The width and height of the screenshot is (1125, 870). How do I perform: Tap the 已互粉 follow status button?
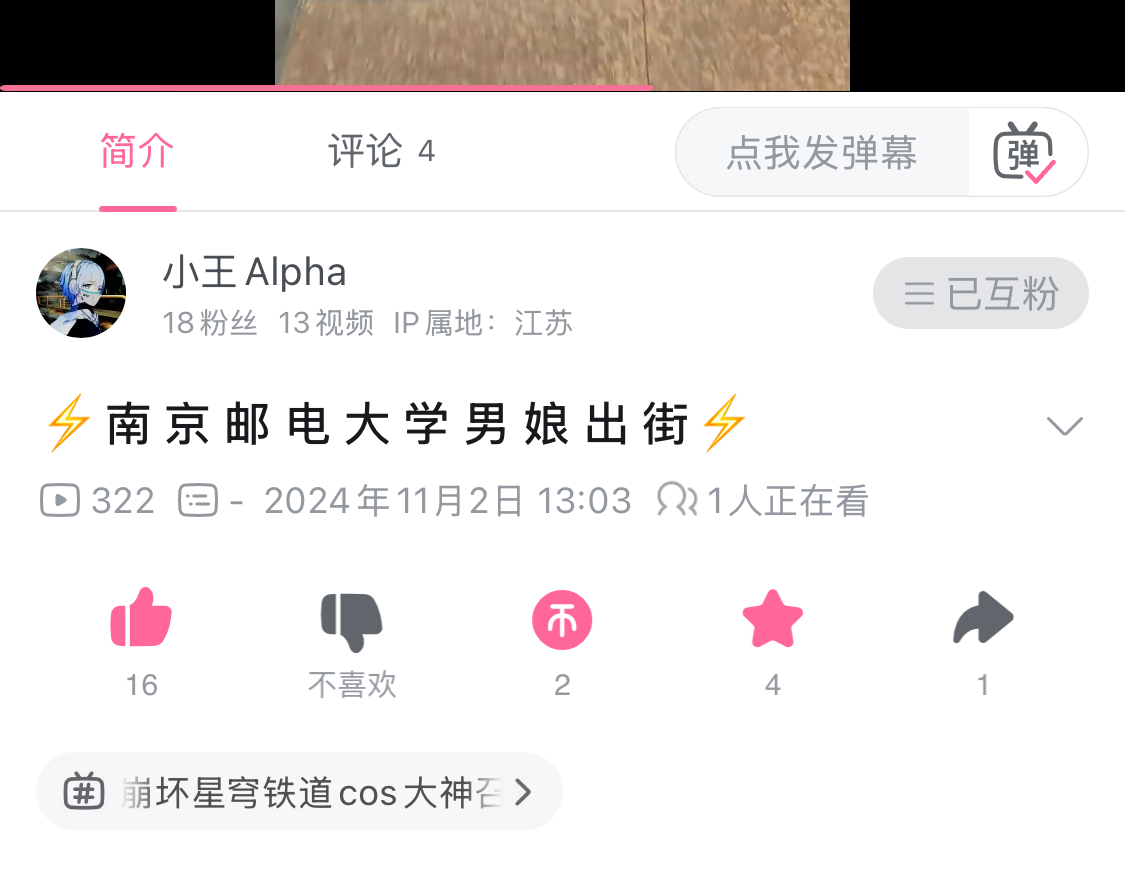pos(980,293)
